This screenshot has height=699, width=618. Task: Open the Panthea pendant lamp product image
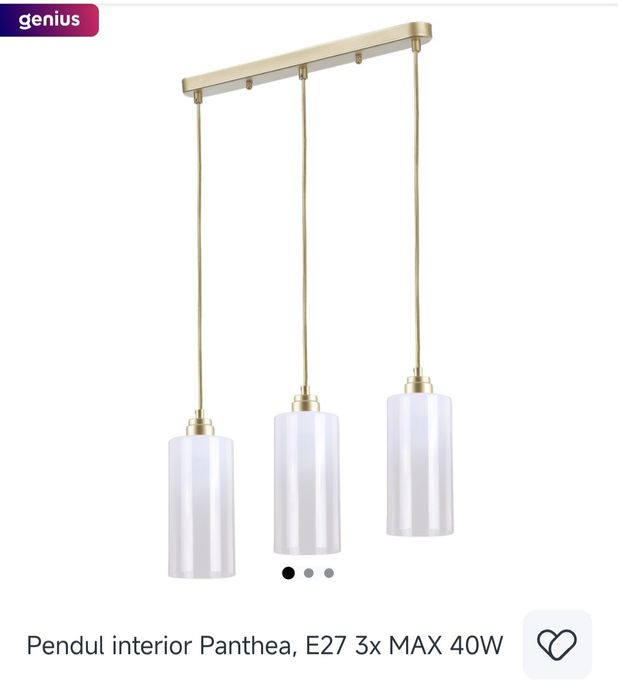tap(308, 300)
